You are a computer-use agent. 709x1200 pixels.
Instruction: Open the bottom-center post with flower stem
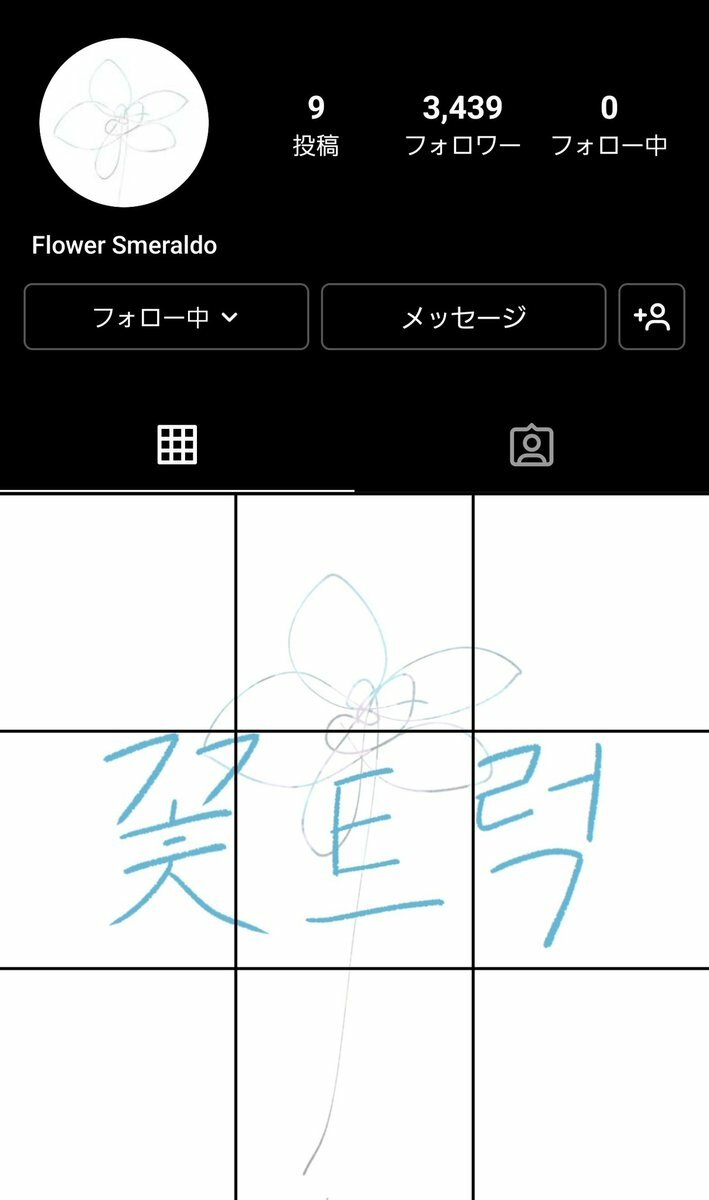coord(354,1085)
